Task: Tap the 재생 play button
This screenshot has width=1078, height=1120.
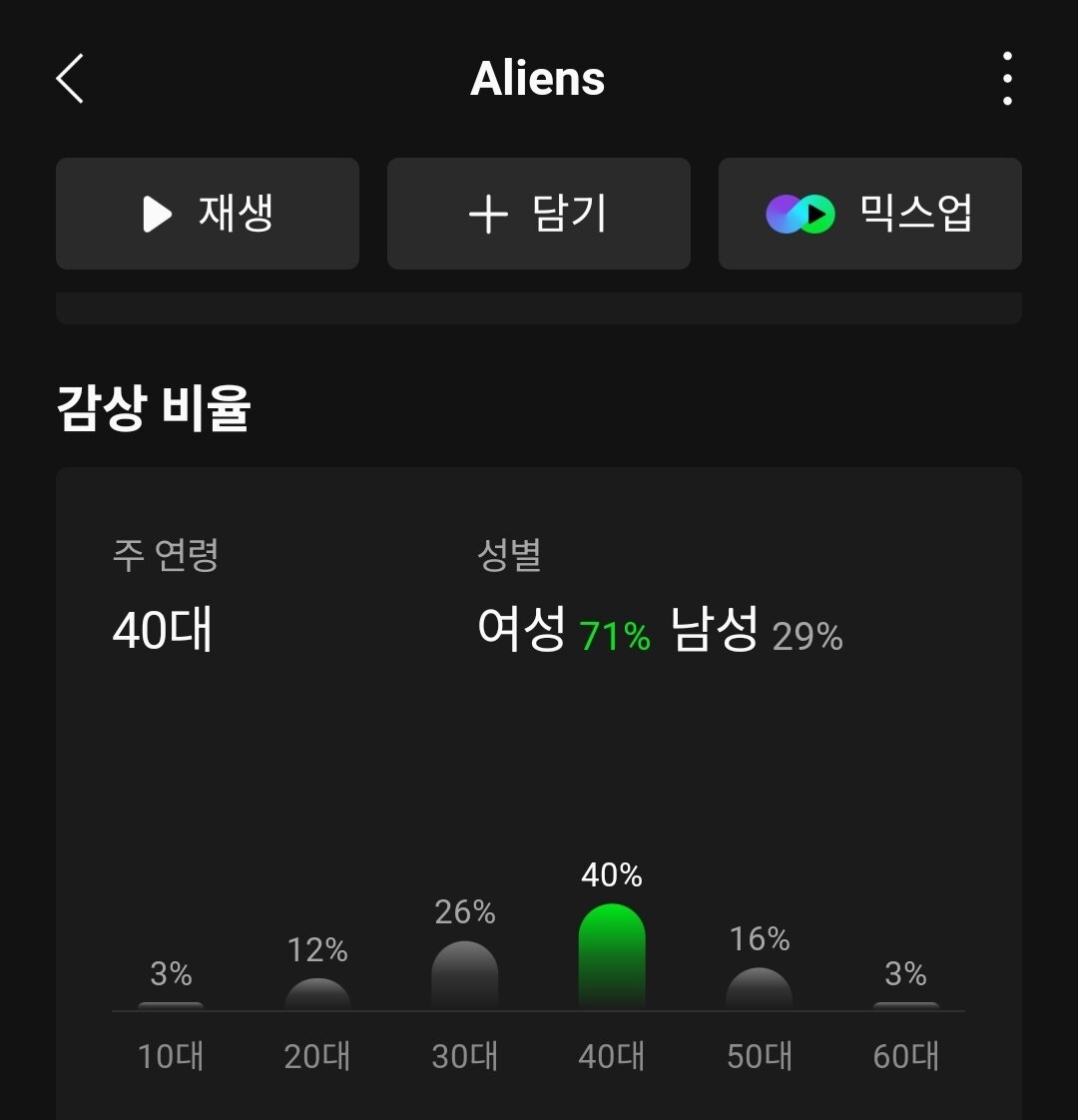Action: 208,214
